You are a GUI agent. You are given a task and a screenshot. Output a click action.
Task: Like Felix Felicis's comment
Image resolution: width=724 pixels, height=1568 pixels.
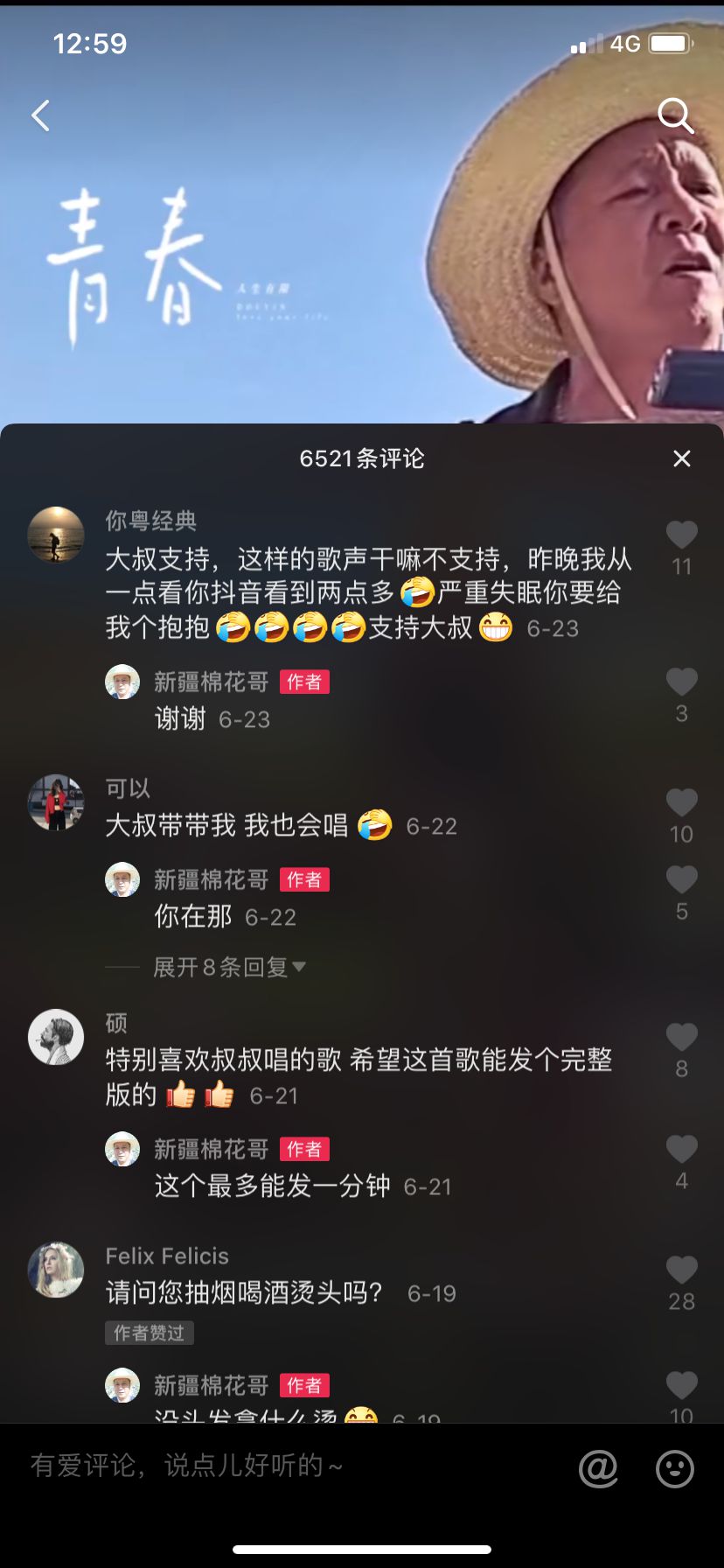(682, 1270)
